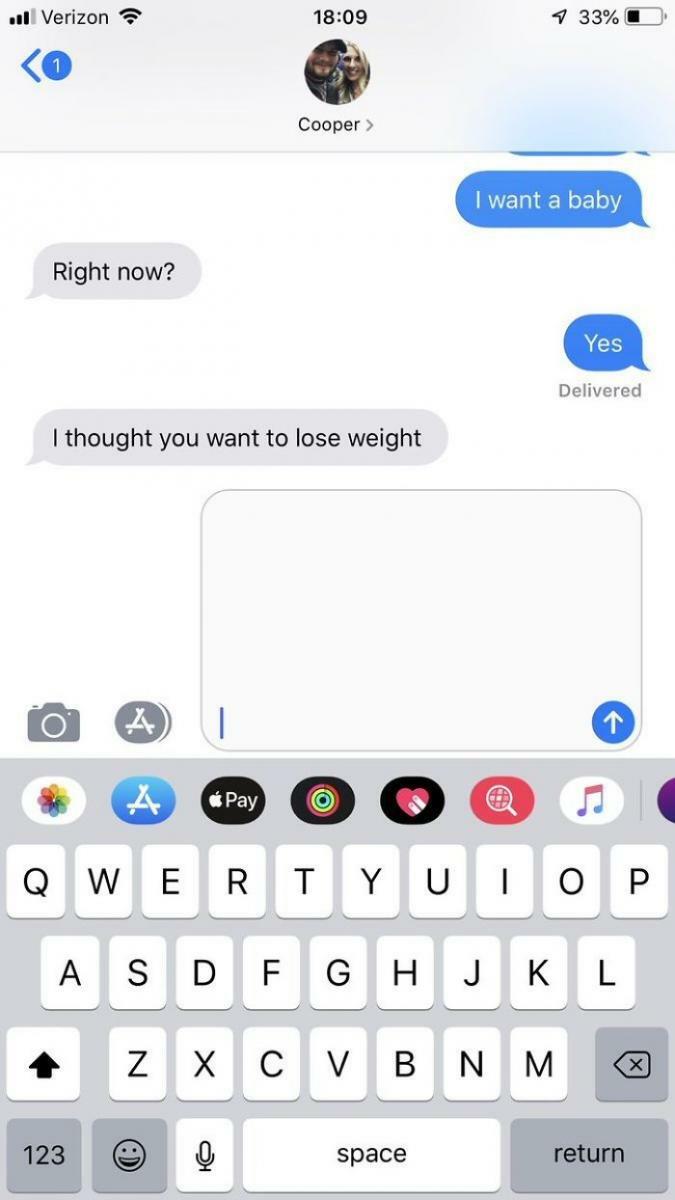
Task: Open the #images search app
Action: click(502, 800)
